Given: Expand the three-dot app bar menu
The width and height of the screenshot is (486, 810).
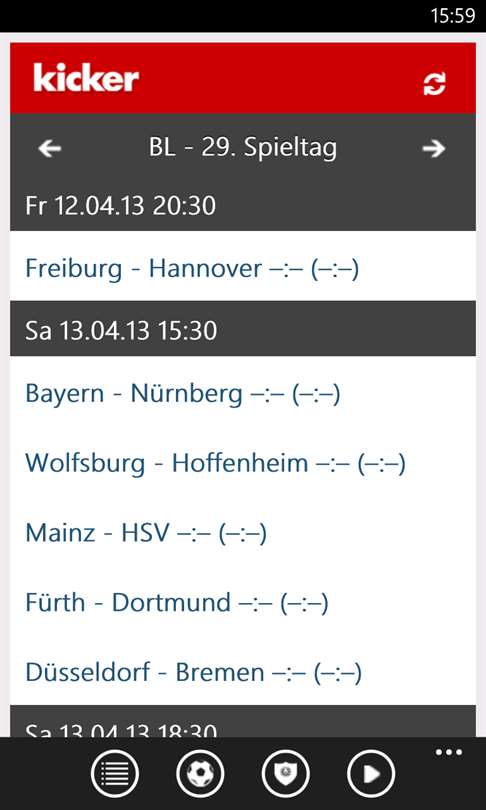Looking at the screenshot, I should tap(448, 752).
